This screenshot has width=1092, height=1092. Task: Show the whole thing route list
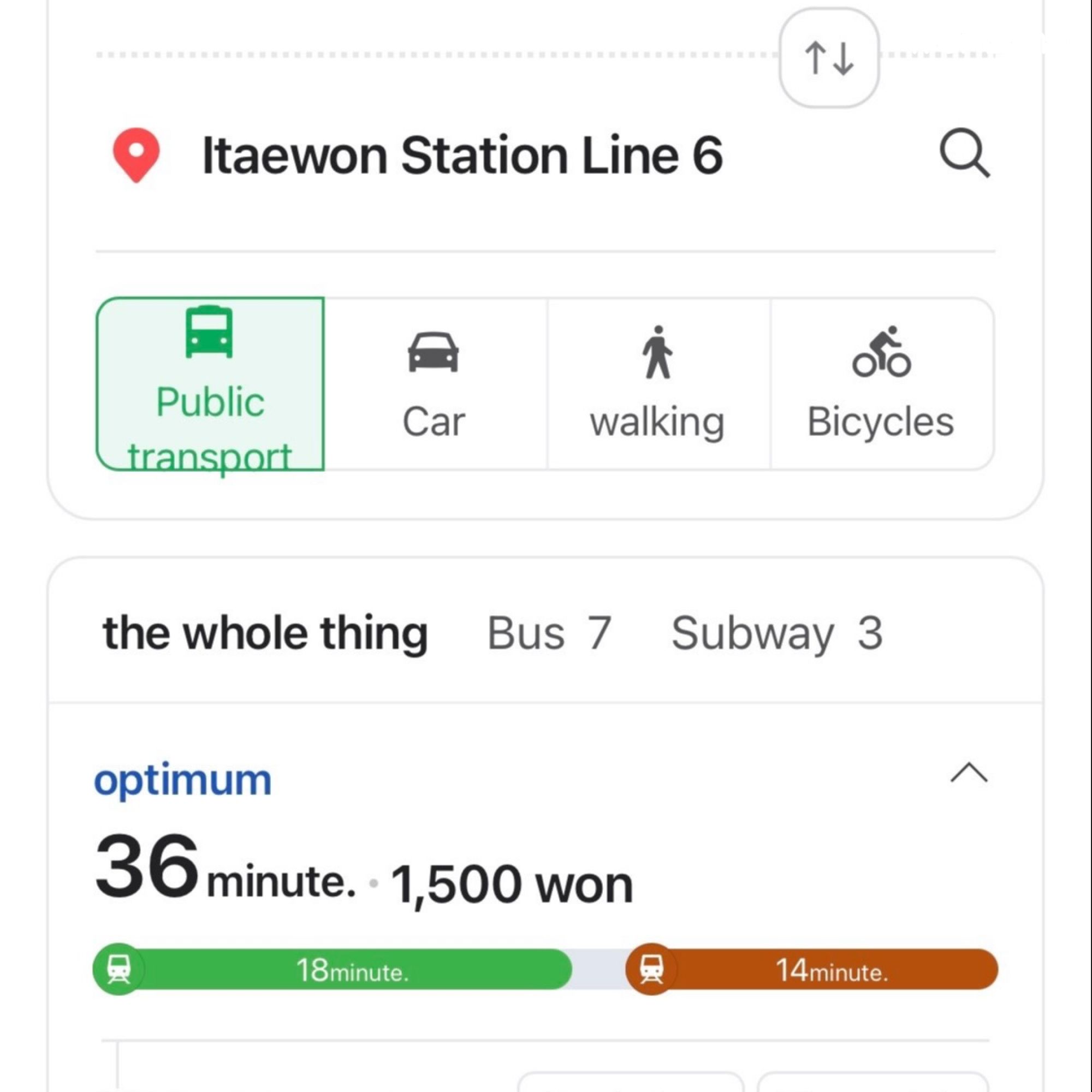coord(265,633)
